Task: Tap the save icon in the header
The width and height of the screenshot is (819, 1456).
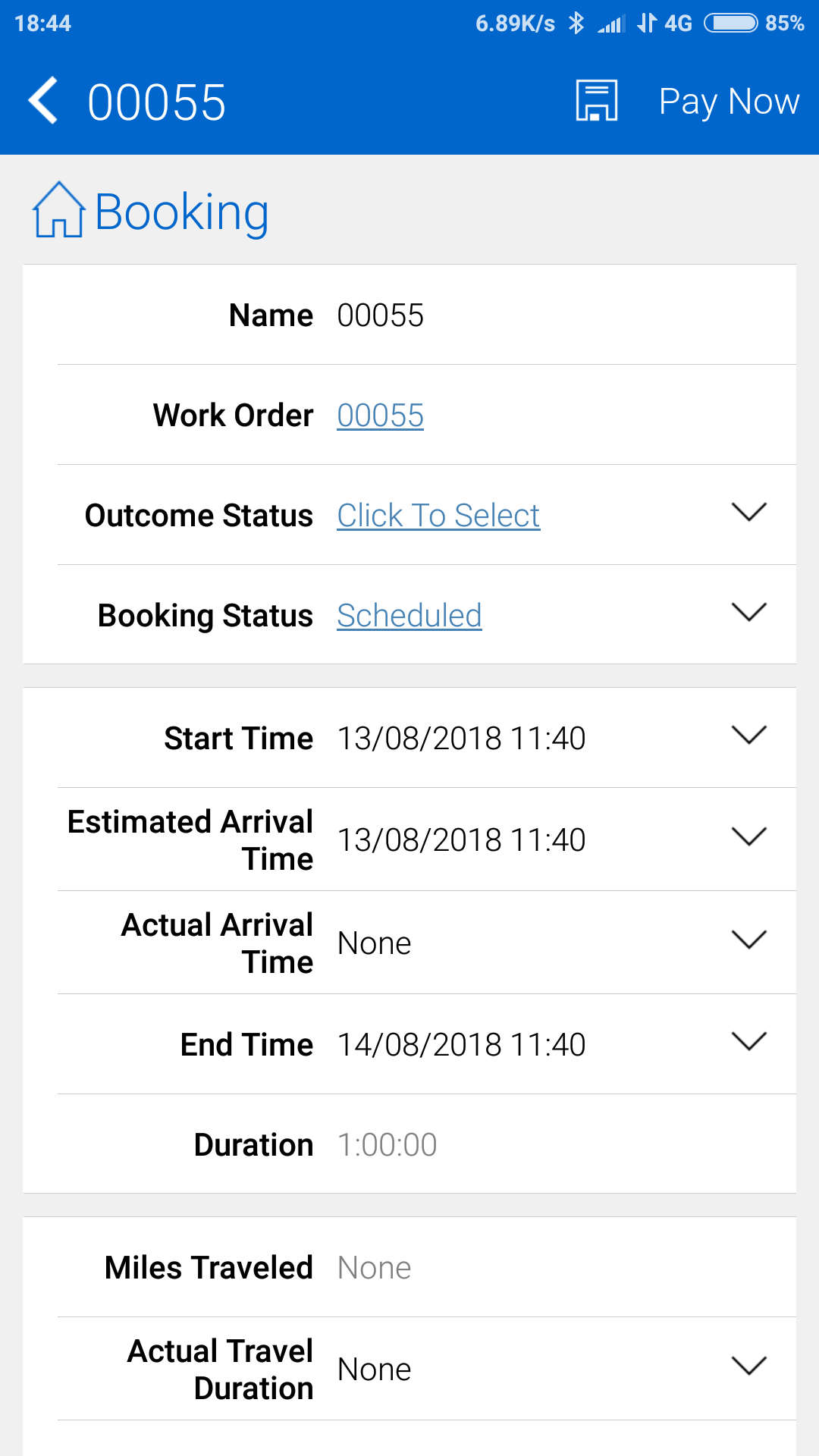Action: tap(597, 101)
